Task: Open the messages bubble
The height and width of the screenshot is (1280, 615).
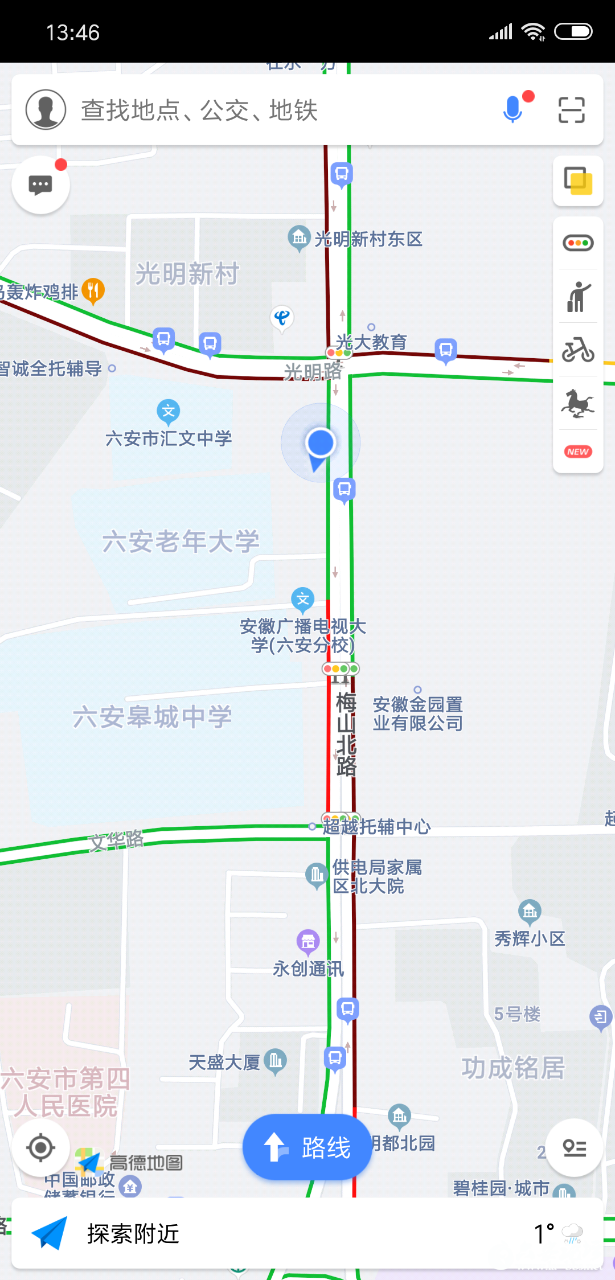Action: click(41, 185)
